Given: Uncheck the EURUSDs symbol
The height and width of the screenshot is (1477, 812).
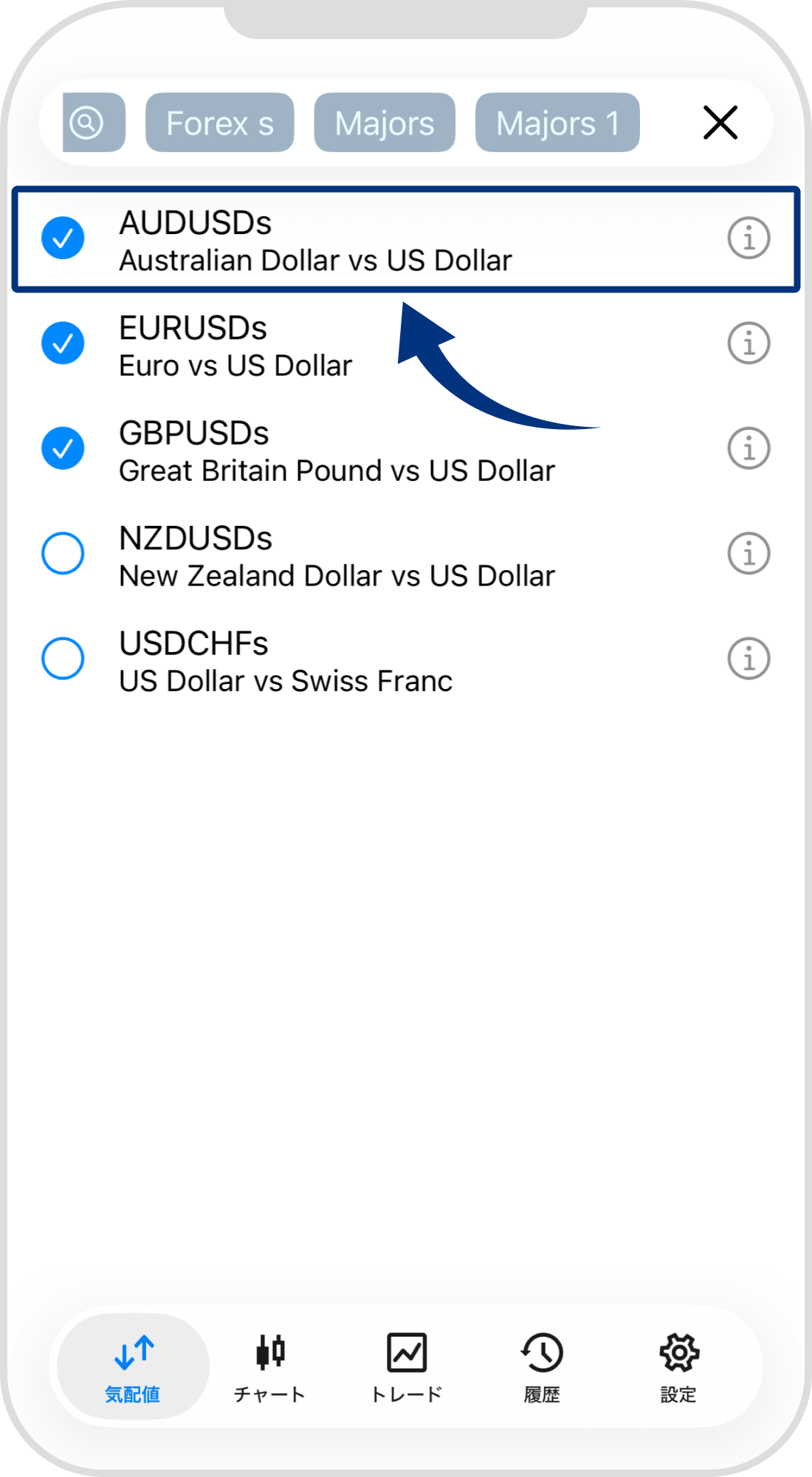Looking at the screenshot, I should click(x=63, y=343).
